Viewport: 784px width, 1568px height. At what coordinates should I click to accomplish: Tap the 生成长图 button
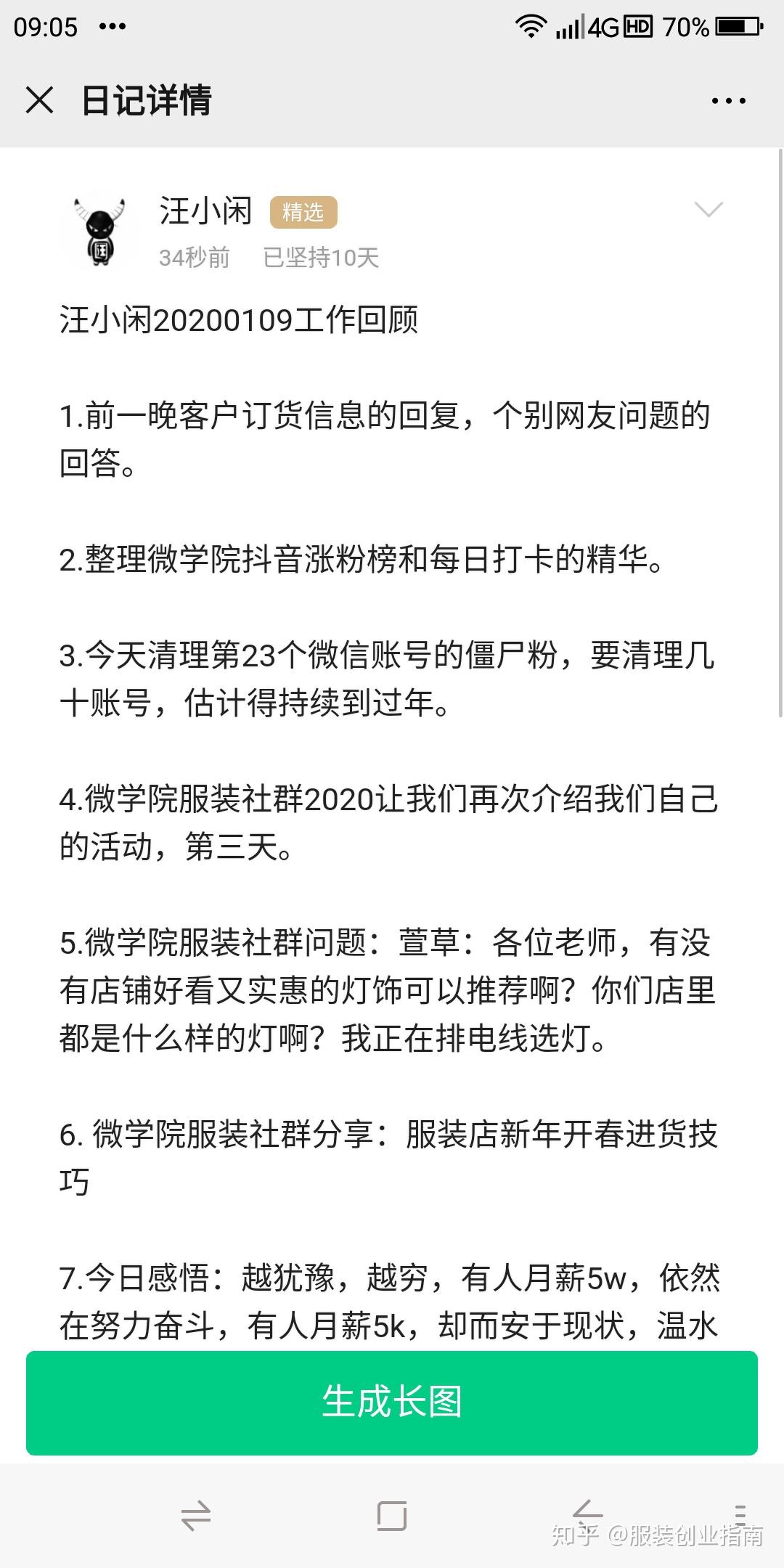click(x=392, y=1402)
